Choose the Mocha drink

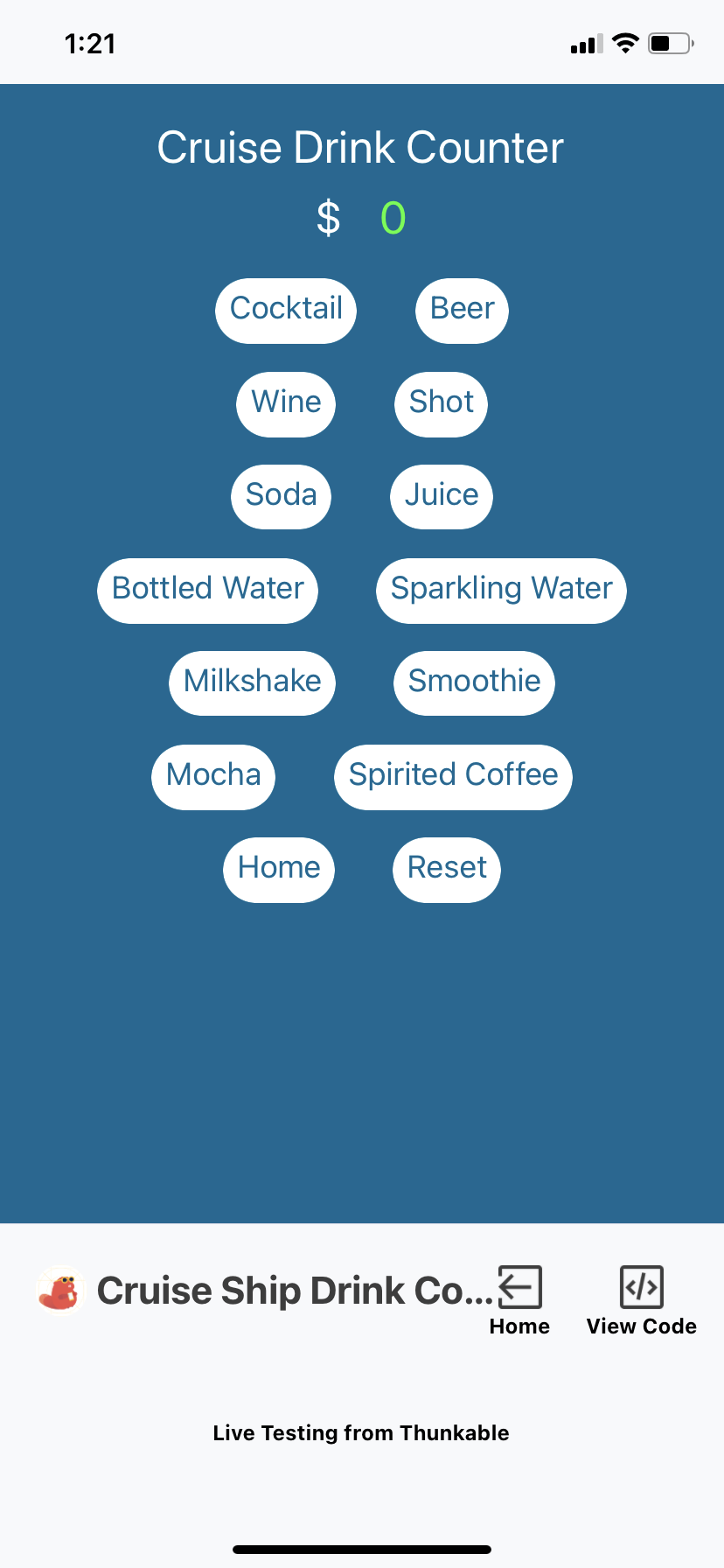(x=213, y=777)
